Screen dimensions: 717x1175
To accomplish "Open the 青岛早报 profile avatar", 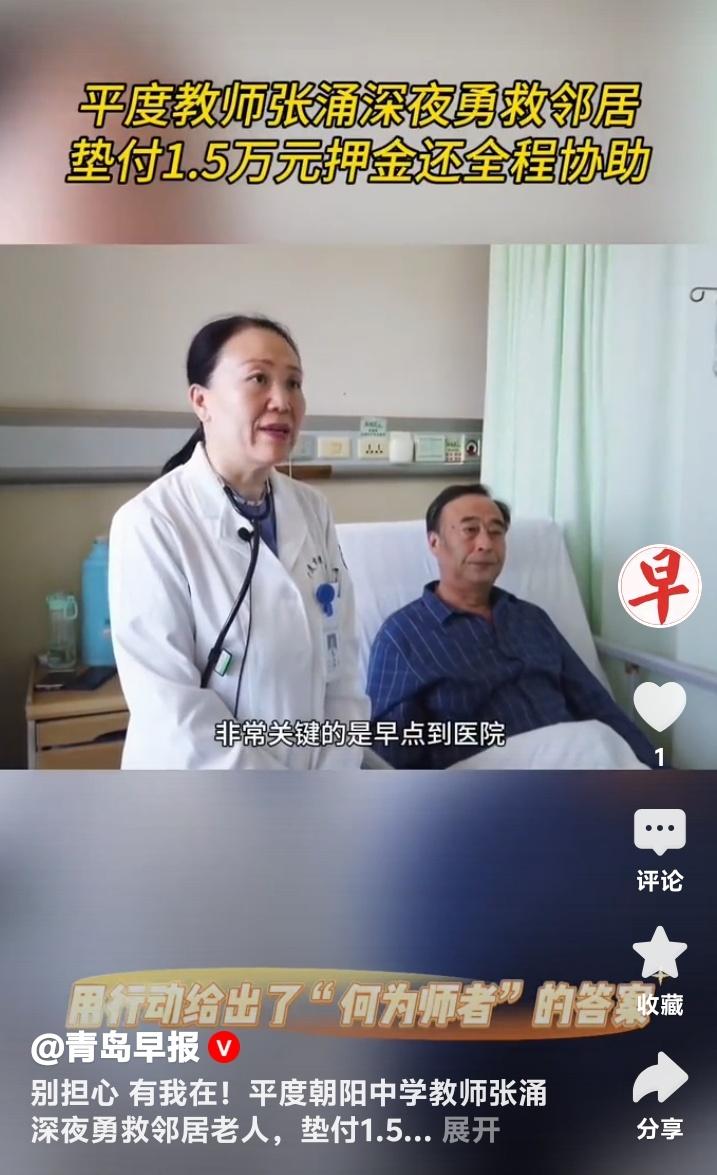I will pyautogui.click(x=659, y=587).
